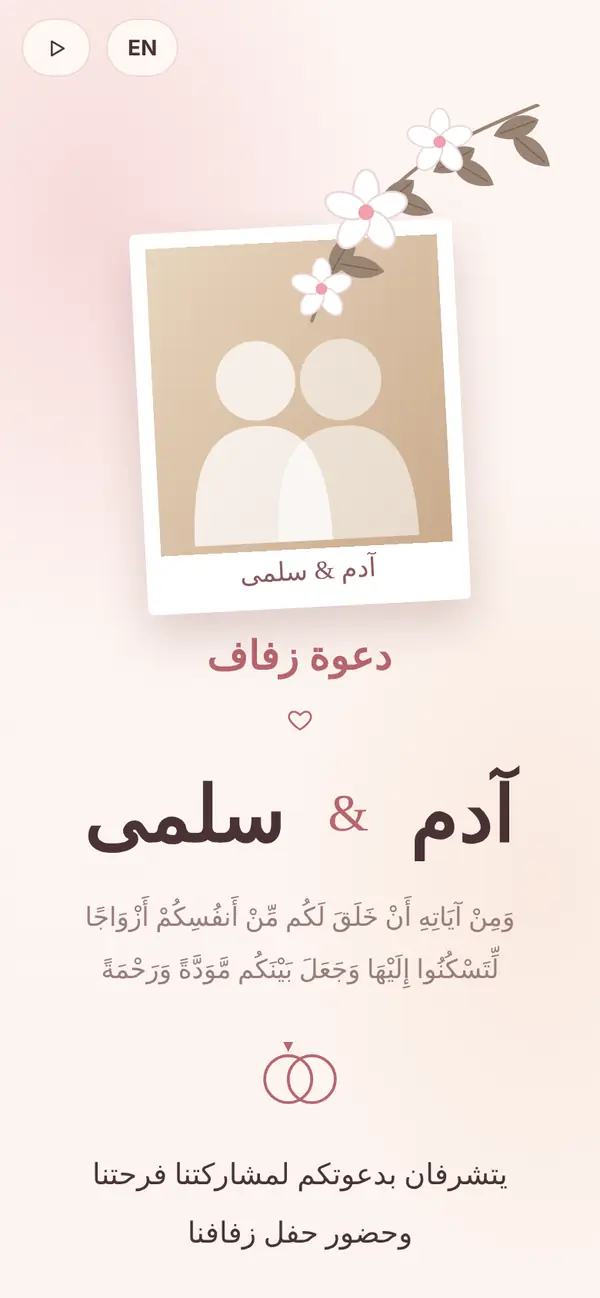Viewport: 600px width, 1298px height.
Task: Switch language to EN
Action: [142, 48]
